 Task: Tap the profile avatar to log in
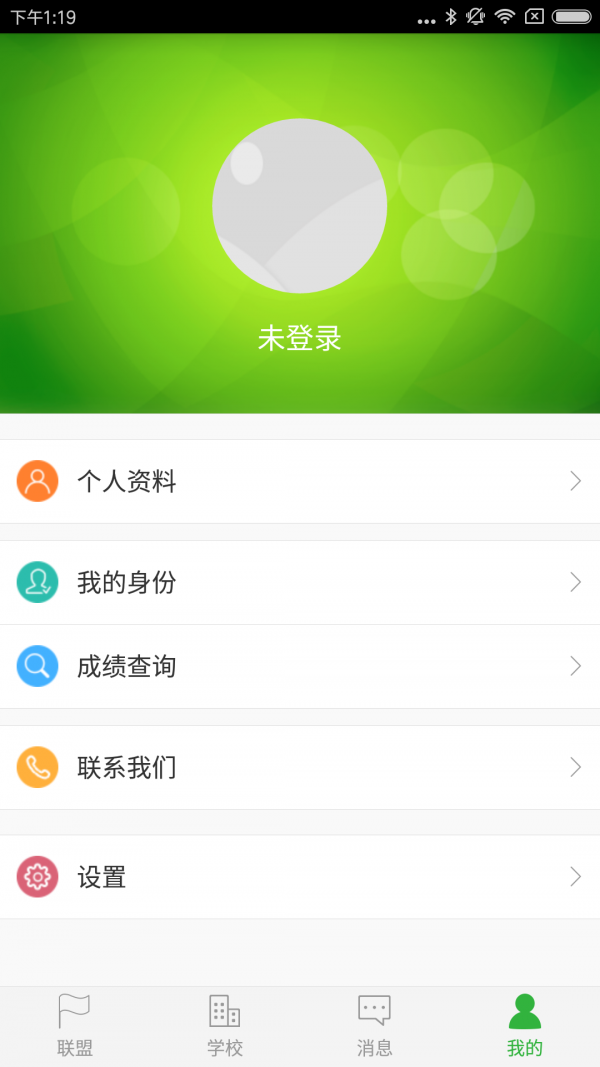(x=299, y=206)
